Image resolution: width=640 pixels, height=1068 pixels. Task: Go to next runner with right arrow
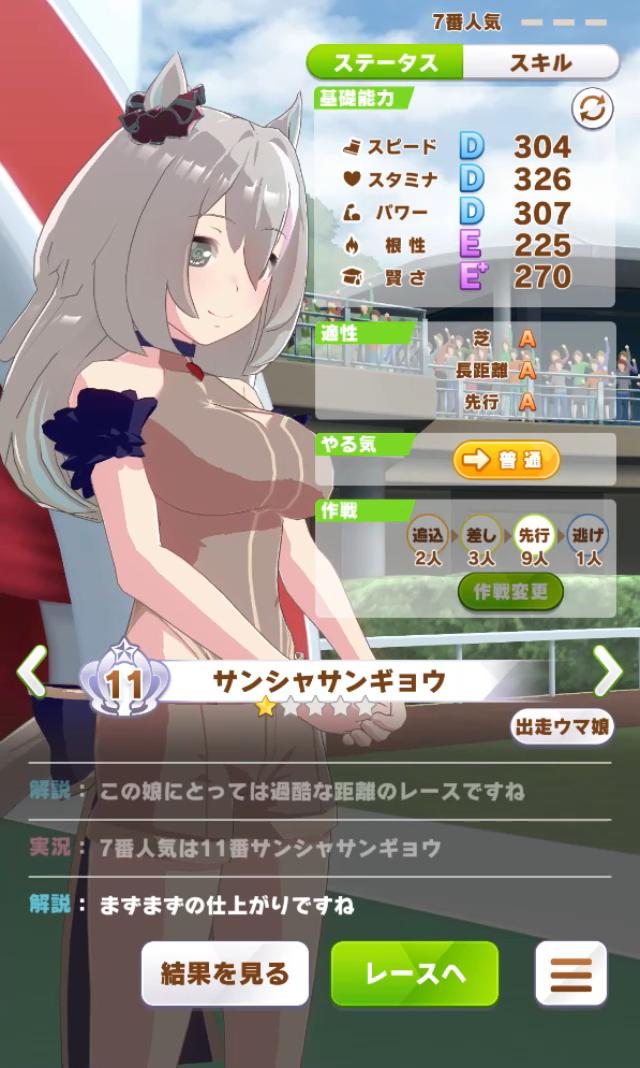607,671
